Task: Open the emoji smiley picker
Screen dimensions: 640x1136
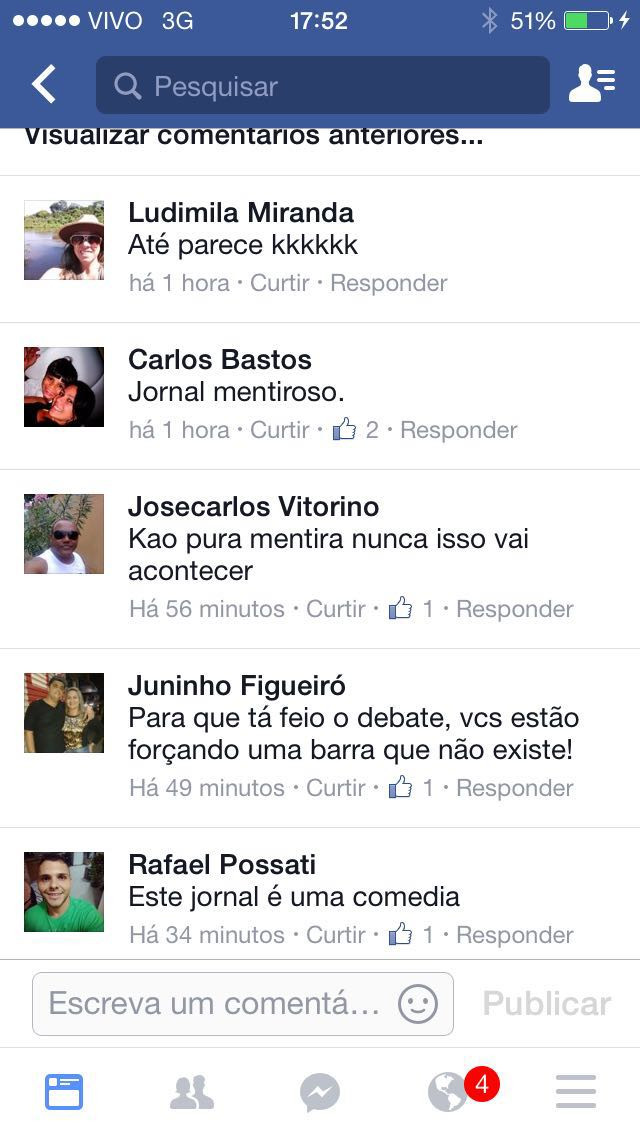Action: tap(418, 1004)
